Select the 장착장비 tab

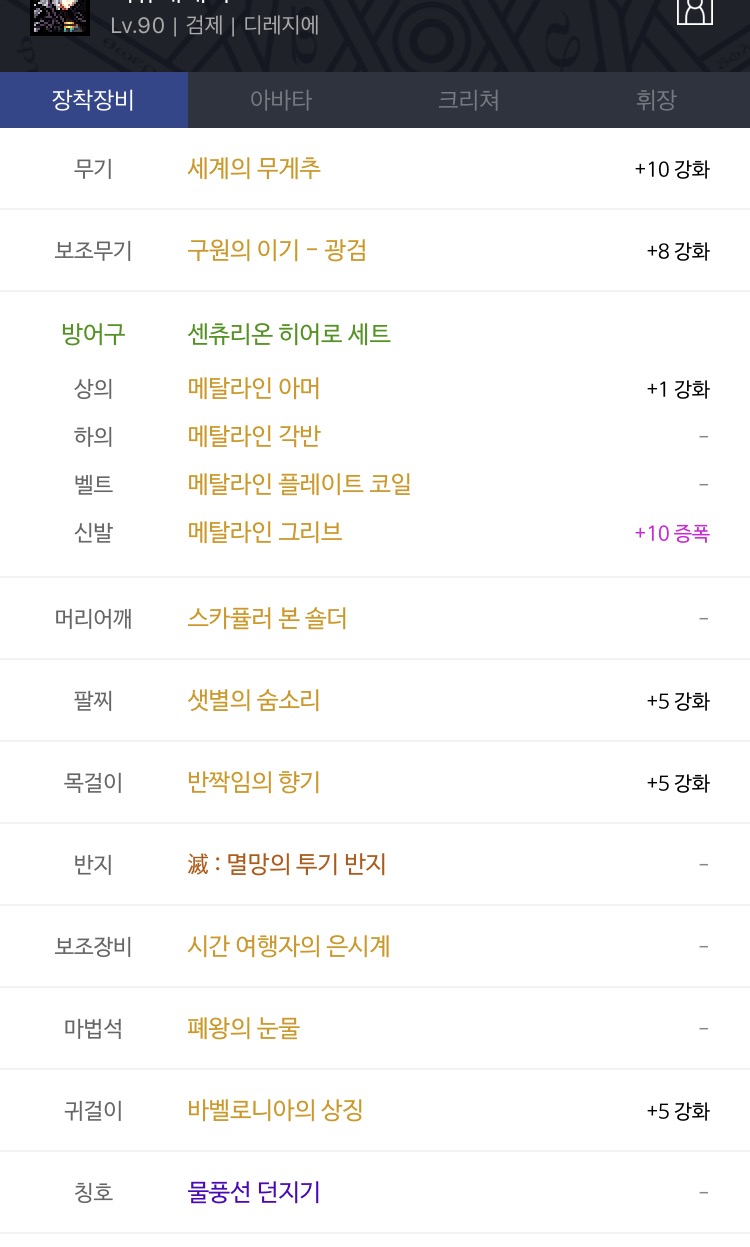click(x=93, y=100)
